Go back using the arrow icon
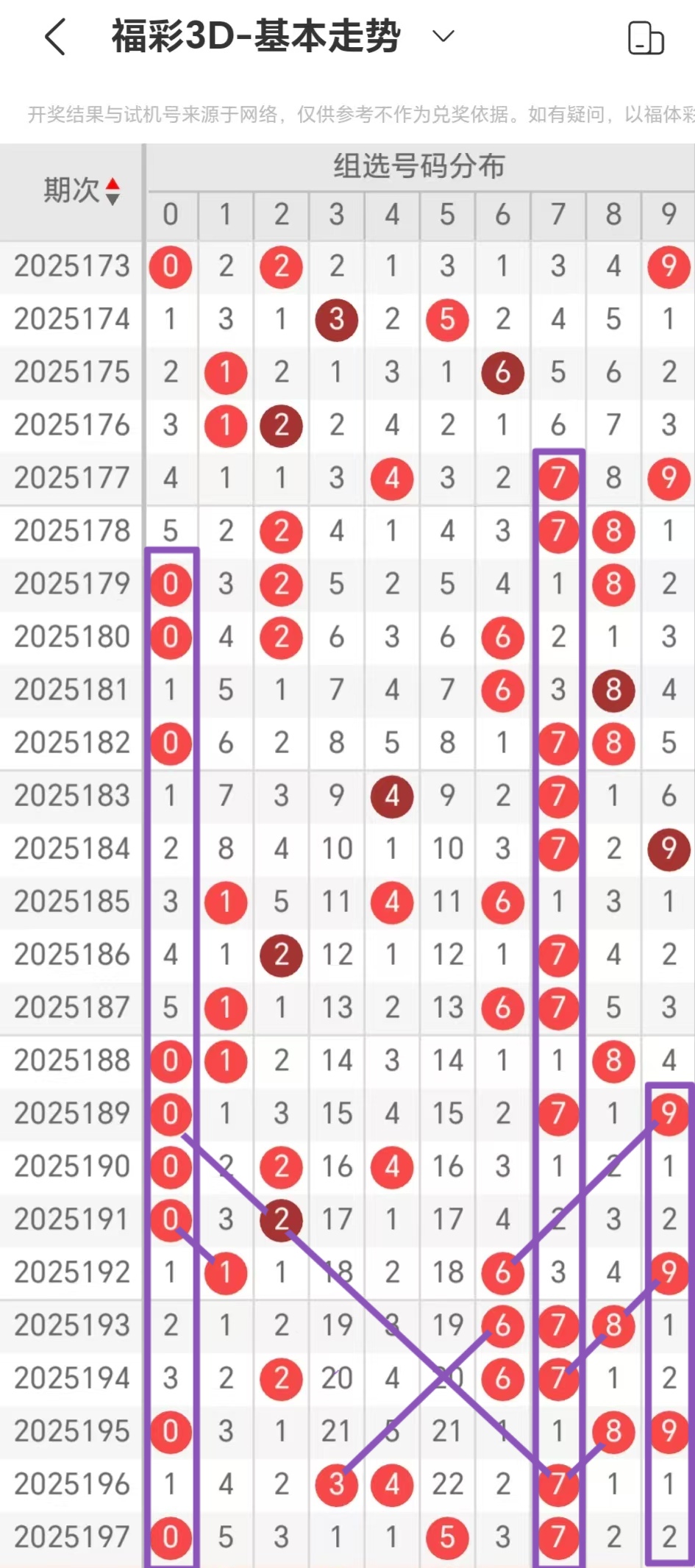The image size is (695, 1568). tap(56, 37)
